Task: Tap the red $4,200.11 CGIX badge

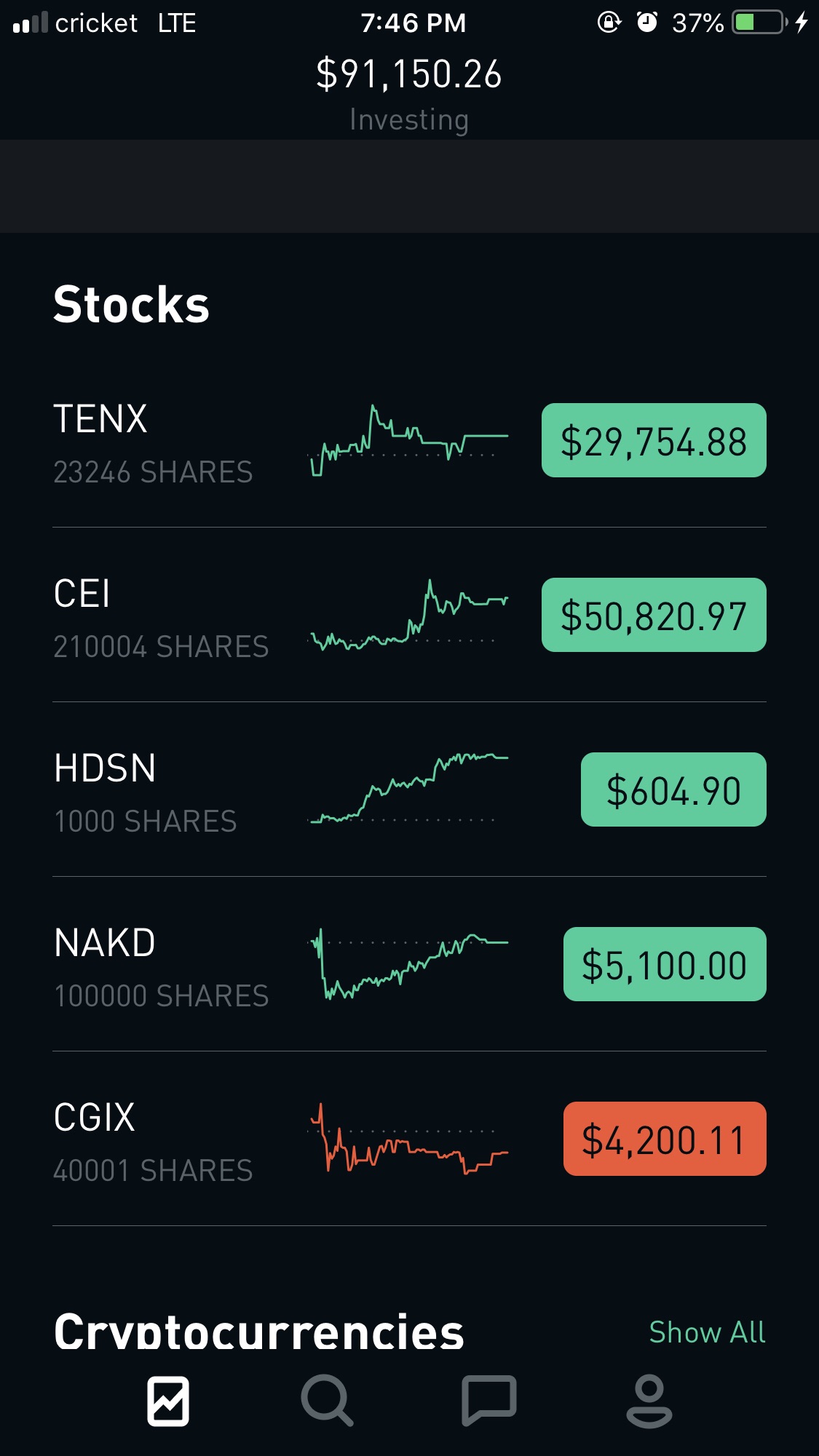Action: [665, 1139]
